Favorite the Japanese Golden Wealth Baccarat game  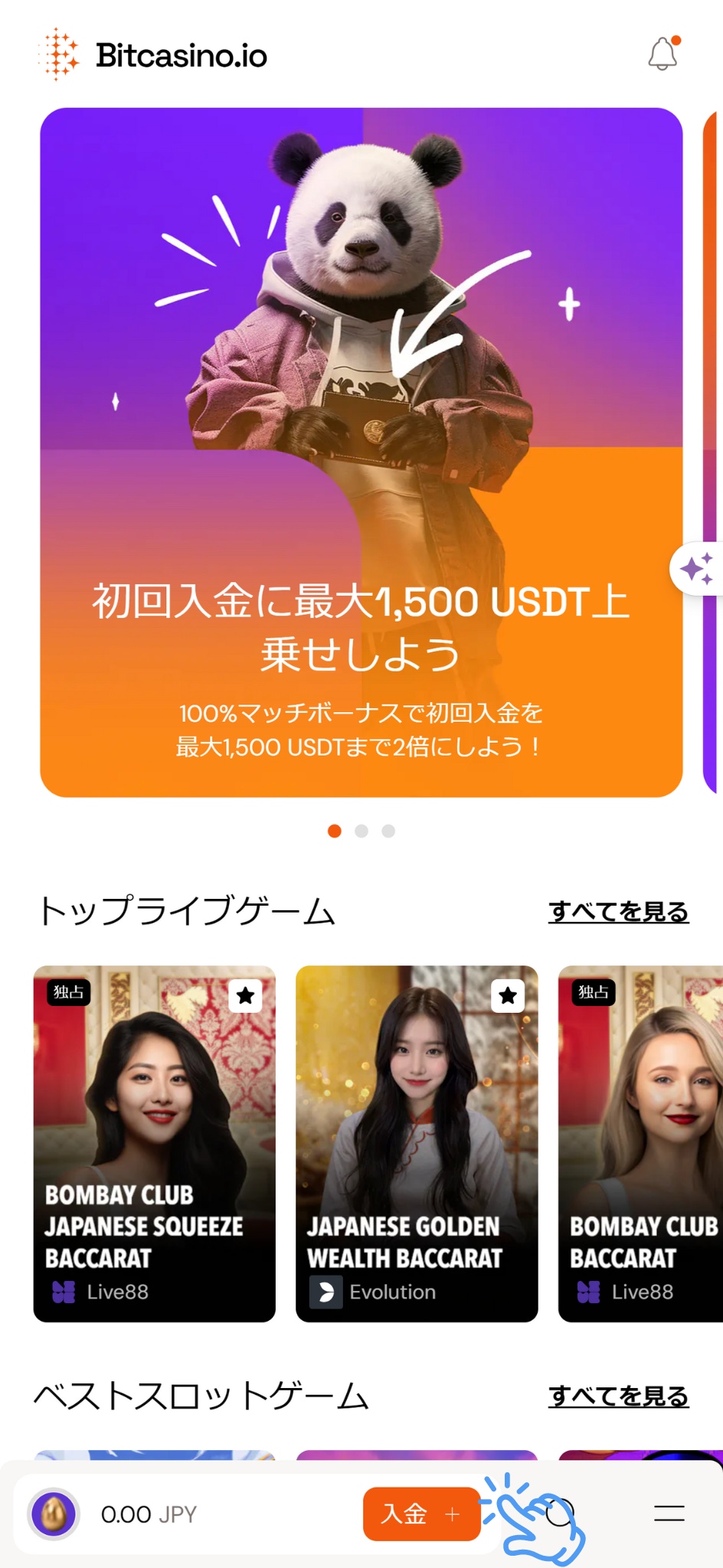pos(506,997)
